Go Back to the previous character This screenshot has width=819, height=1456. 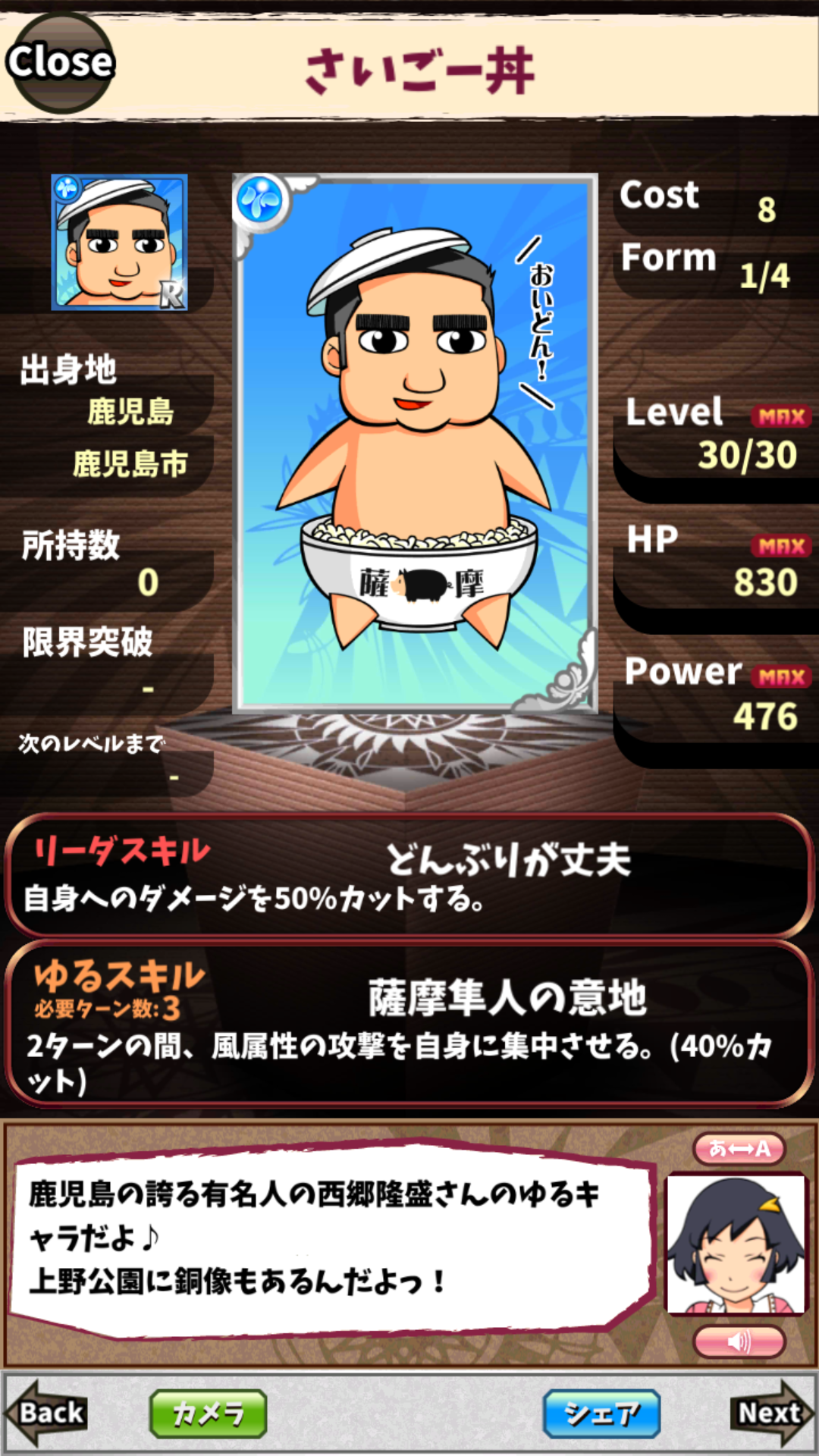click(47, 1413)
